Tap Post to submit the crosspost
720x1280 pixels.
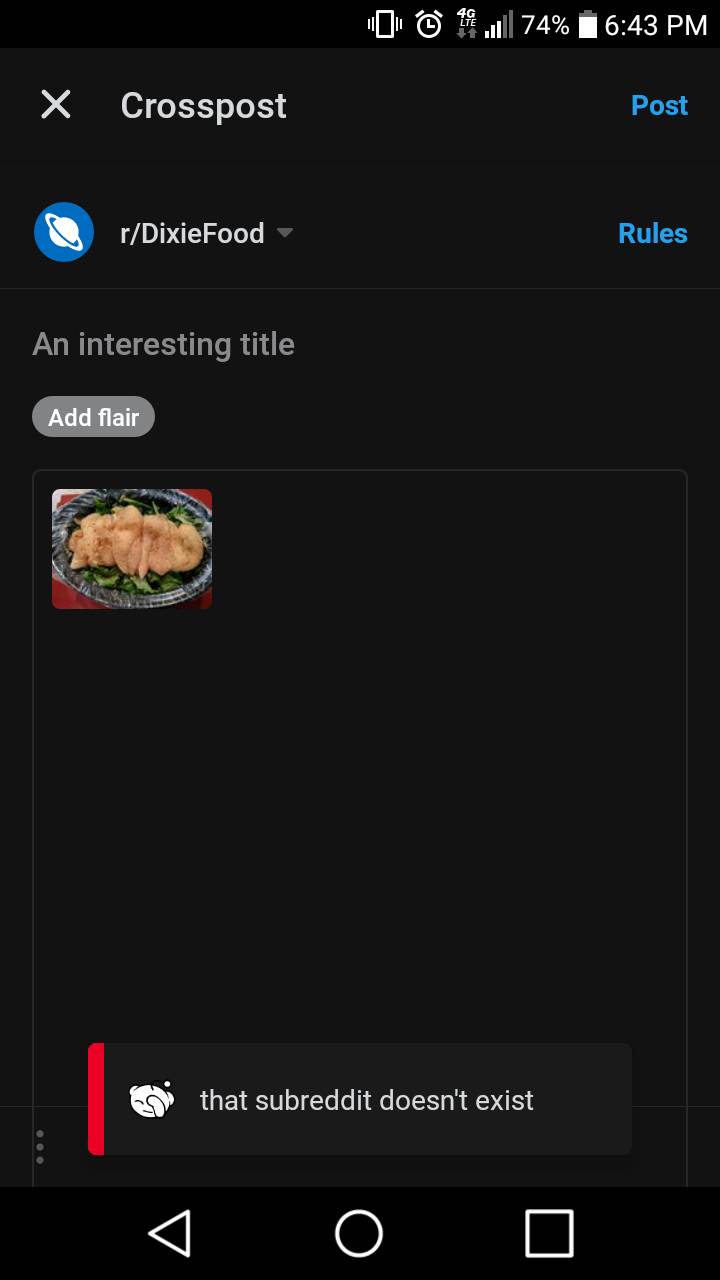[659, 105]
